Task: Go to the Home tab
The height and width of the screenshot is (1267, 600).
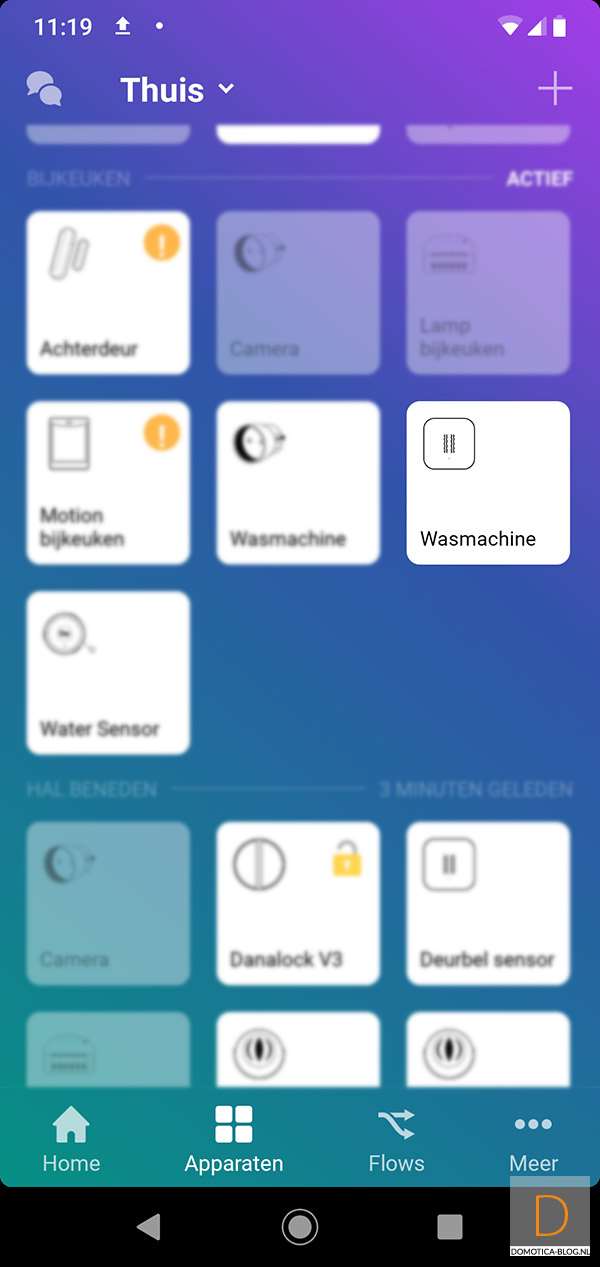Action: (71, 1139)
